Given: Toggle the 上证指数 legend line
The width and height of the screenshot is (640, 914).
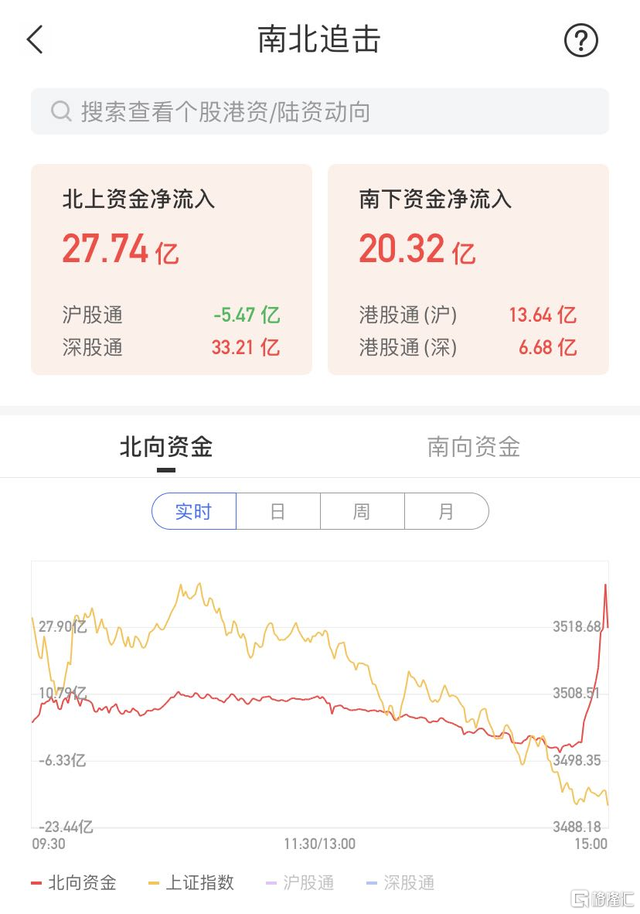Looking at the screenshot, I should [191, 883].
